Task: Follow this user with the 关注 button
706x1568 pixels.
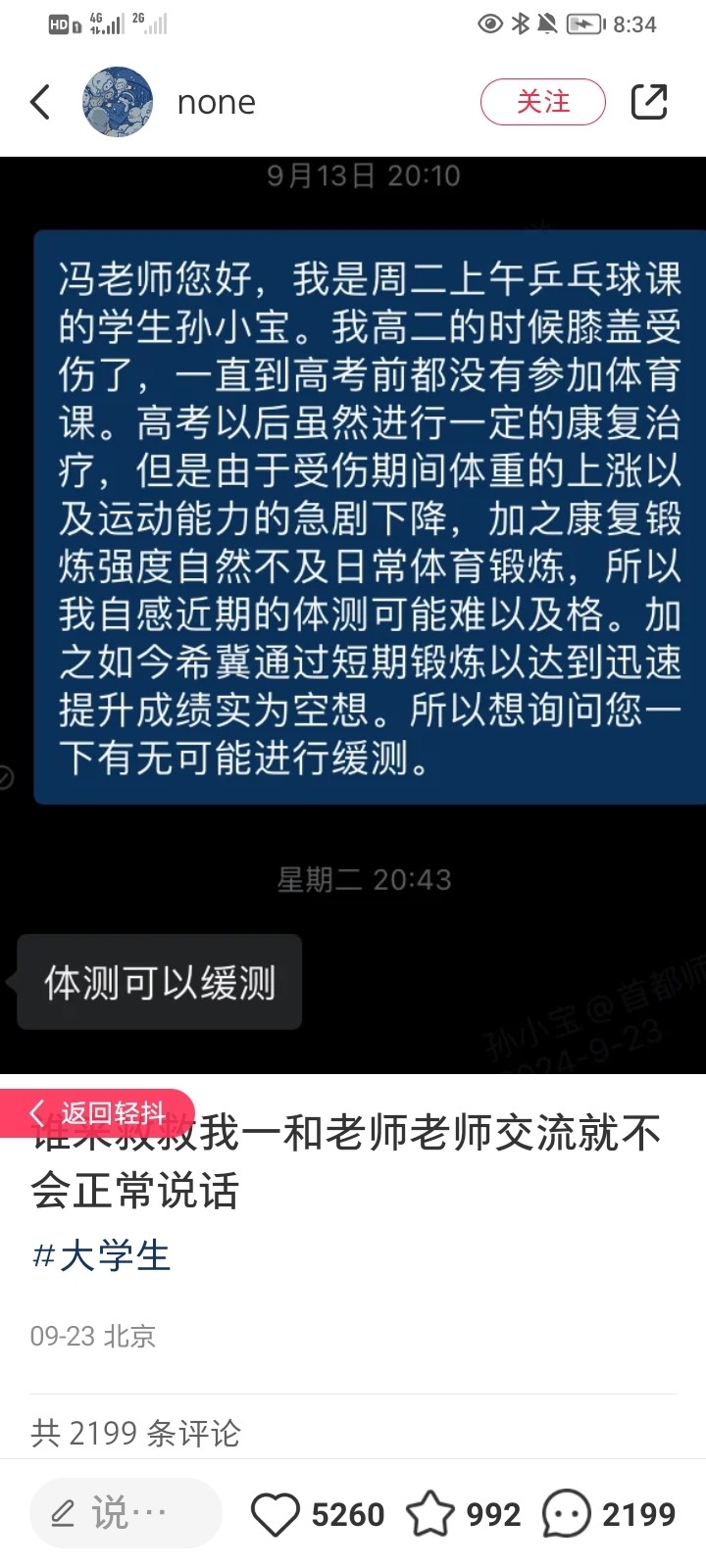Action: tap(542, 102)
